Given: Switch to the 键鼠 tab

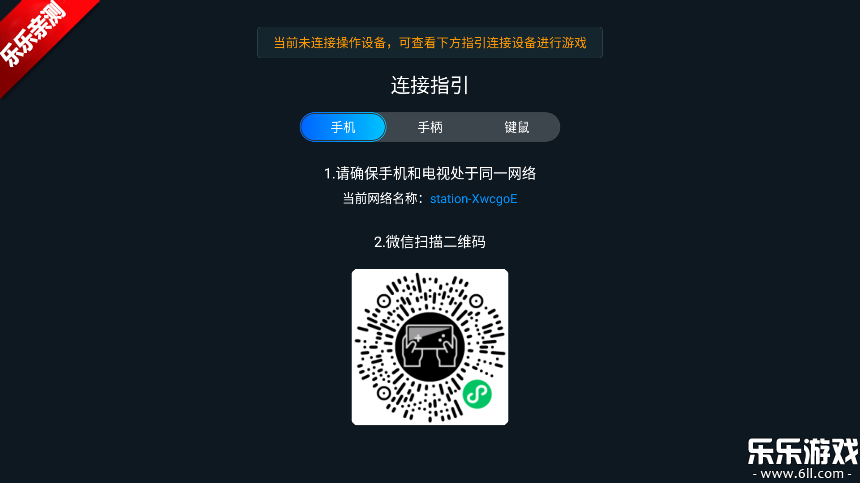Looking at the screenshot, I should tap(516, 127).
